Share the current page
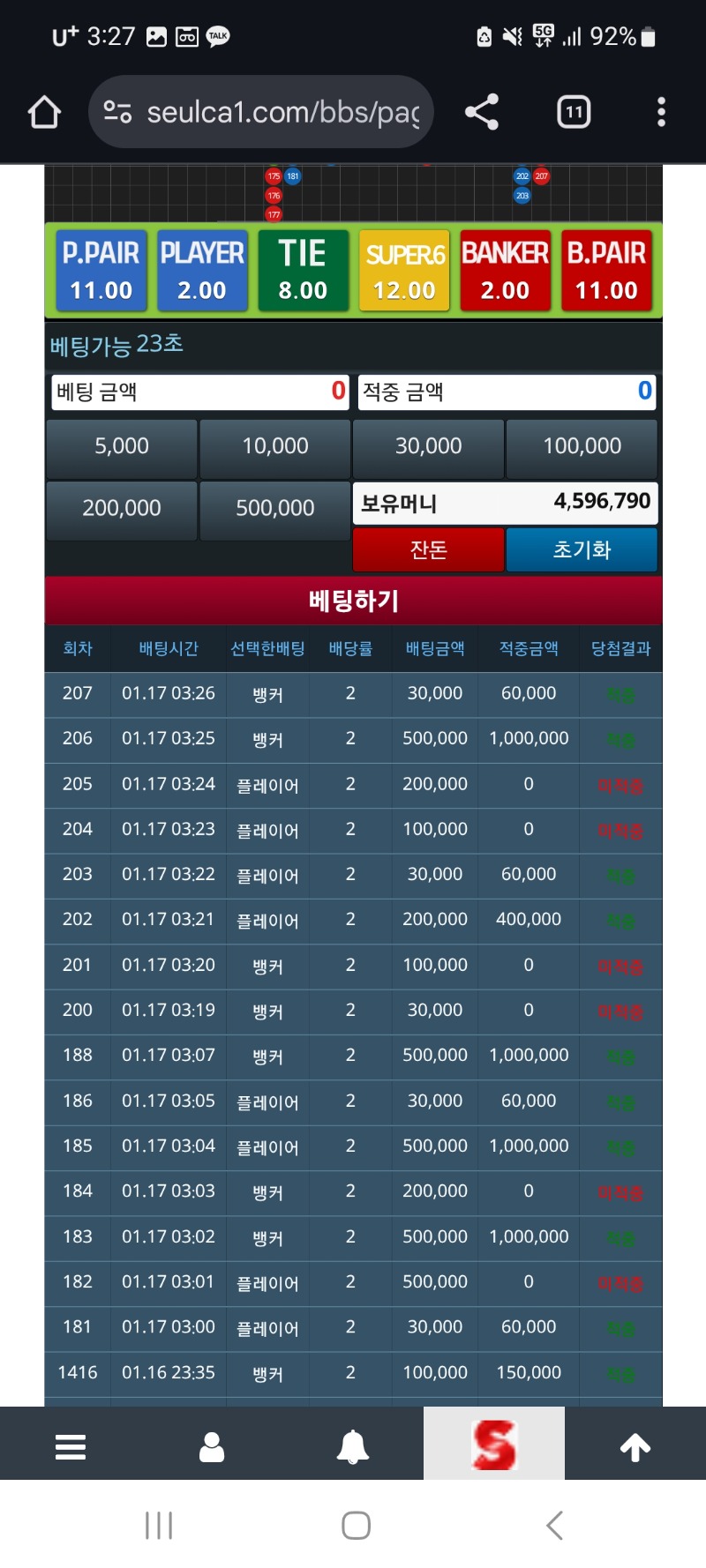706x1568 pixels. (x=482, y=112)
